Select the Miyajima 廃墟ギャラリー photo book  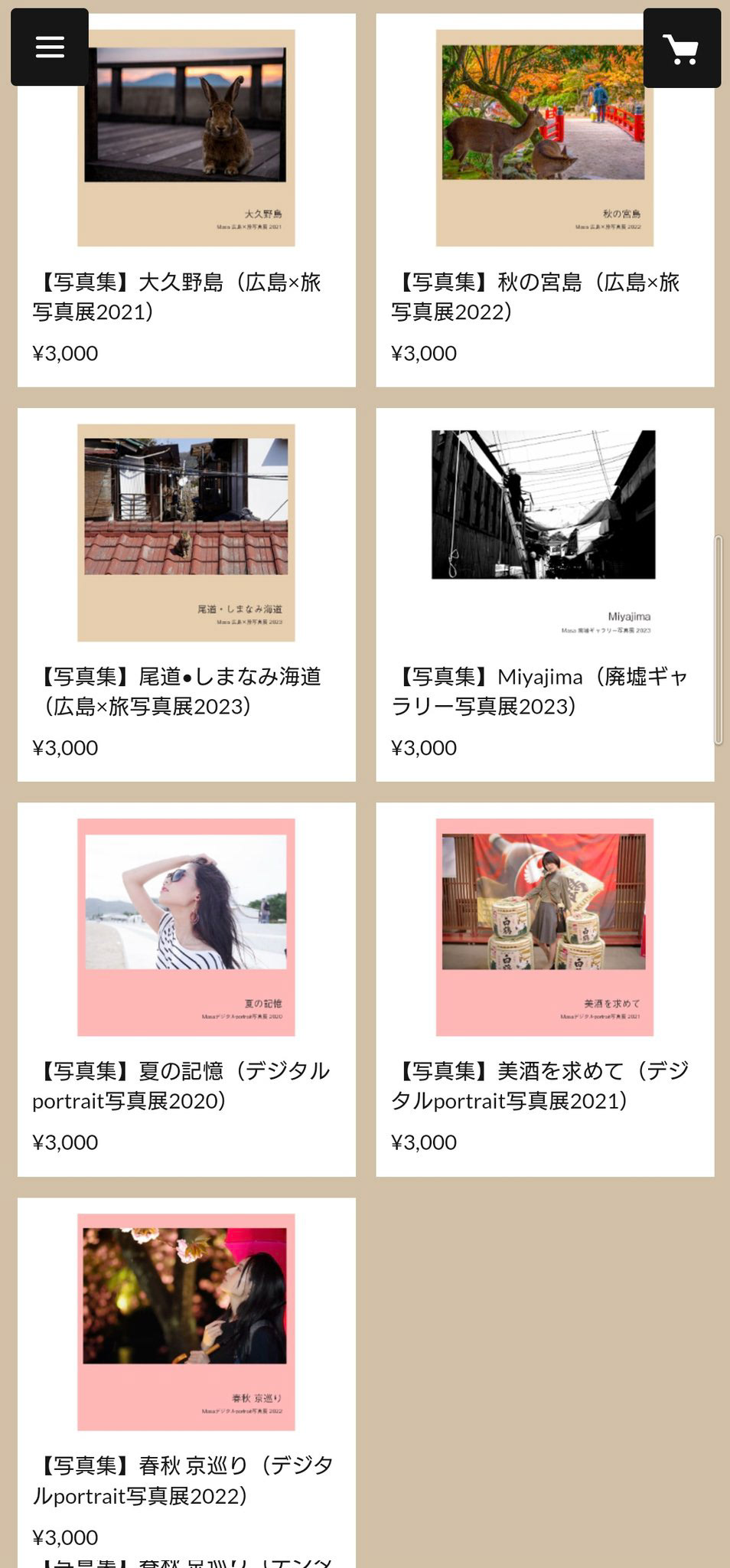pyautogui.click(x=545, y=594)
